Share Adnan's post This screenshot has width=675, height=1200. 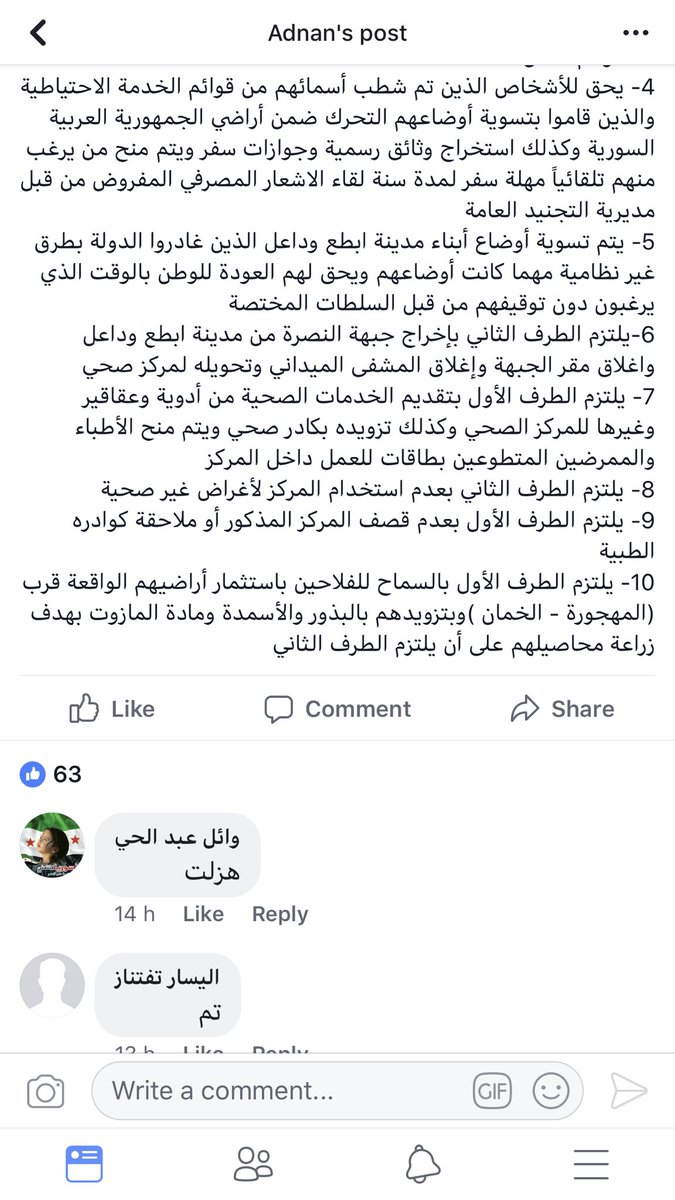coord(562,709)
